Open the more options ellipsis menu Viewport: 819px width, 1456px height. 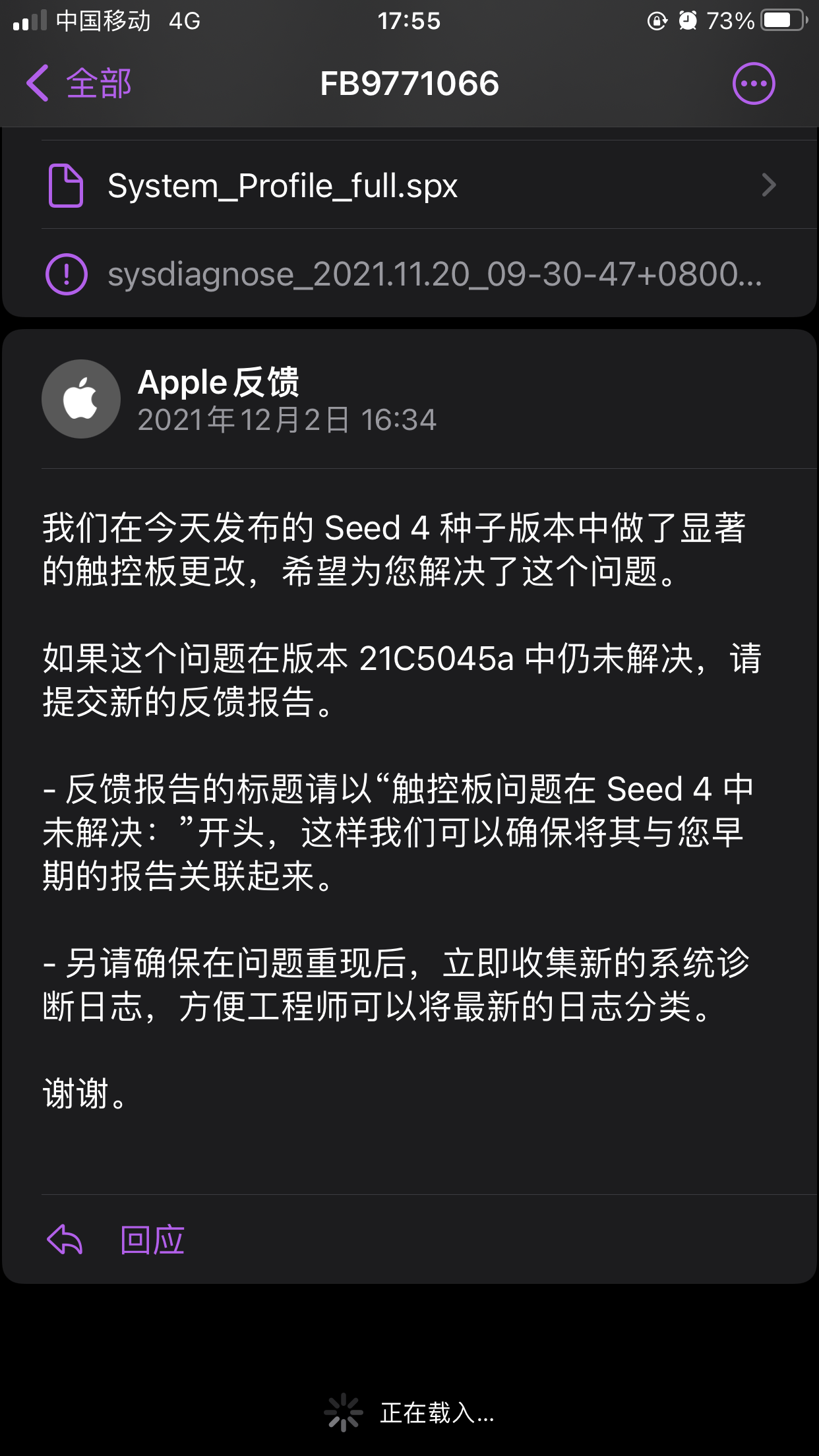click(x=753, y=84)
